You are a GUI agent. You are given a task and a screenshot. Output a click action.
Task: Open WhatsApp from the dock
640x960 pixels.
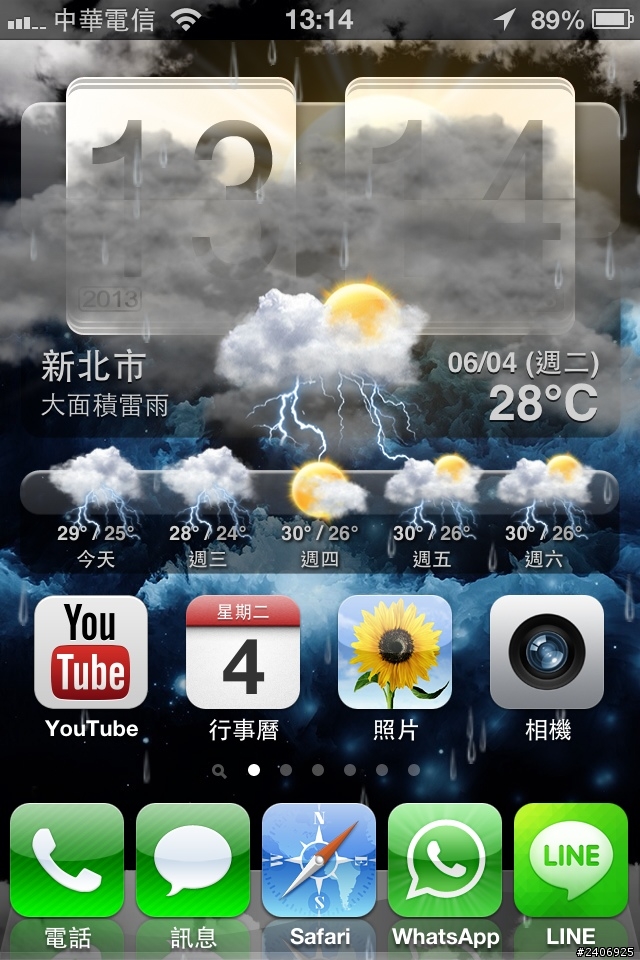[445, 861]
